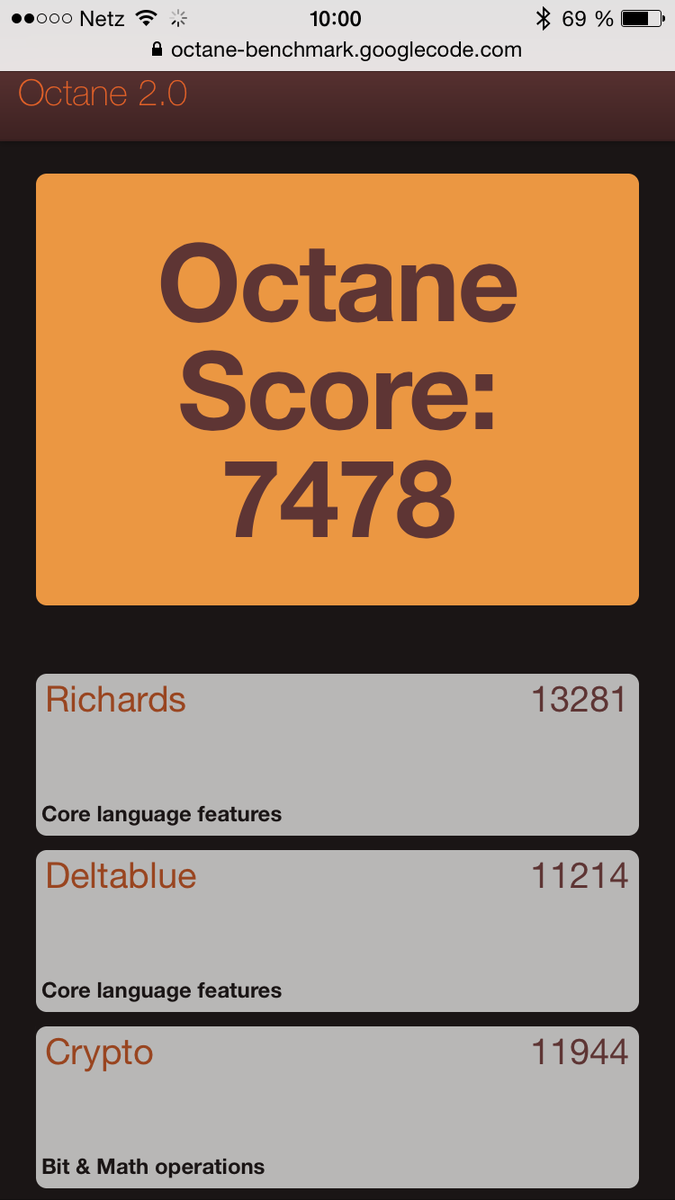The image size is (675, 1200).
Task: Open the Deltablue benchmark link
Action: pyautogui.click(x=121, y=876)
